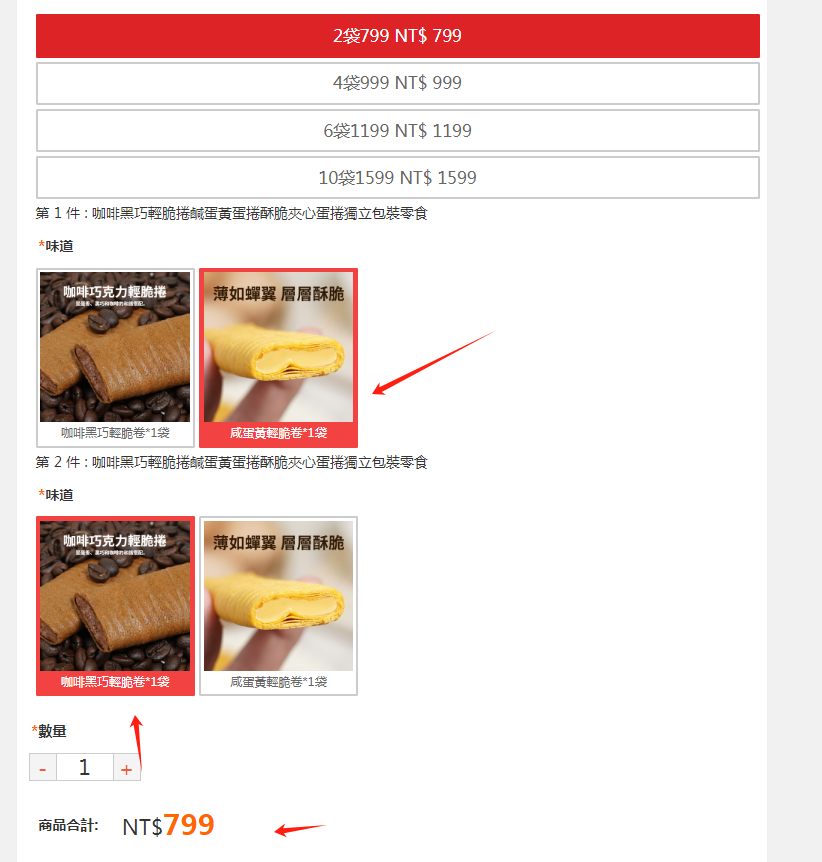Select 咸蛋黃輕脆卷 flavor for 第 2 件
The width and height of the screenshot is (822, 862).
pos(278,605)
